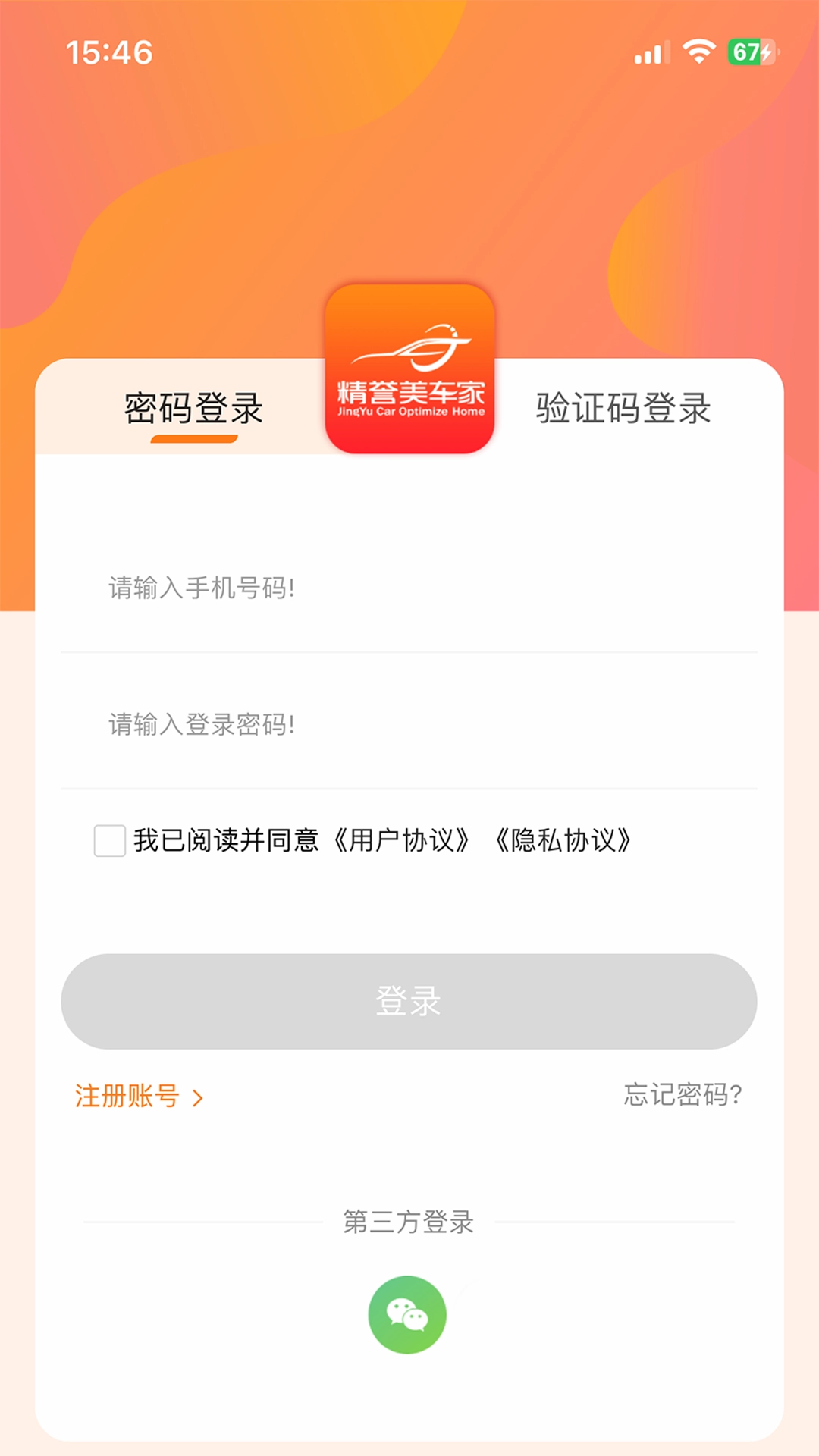This screenshot has height=1456, width=819.
Task: Check the agreement consent checkbox
Action: tap(109, 840)
